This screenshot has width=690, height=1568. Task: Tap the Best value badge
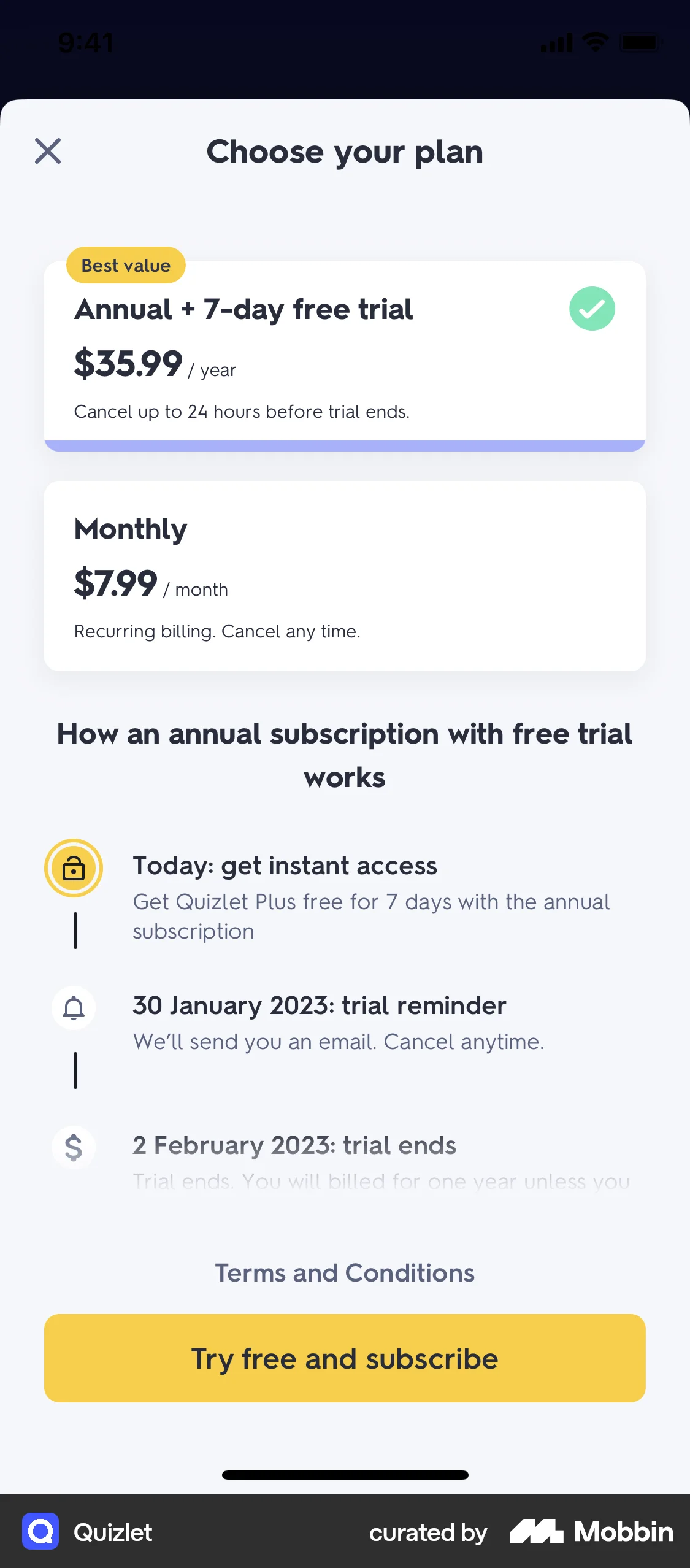pyautogui.click(x=125, y=265)
